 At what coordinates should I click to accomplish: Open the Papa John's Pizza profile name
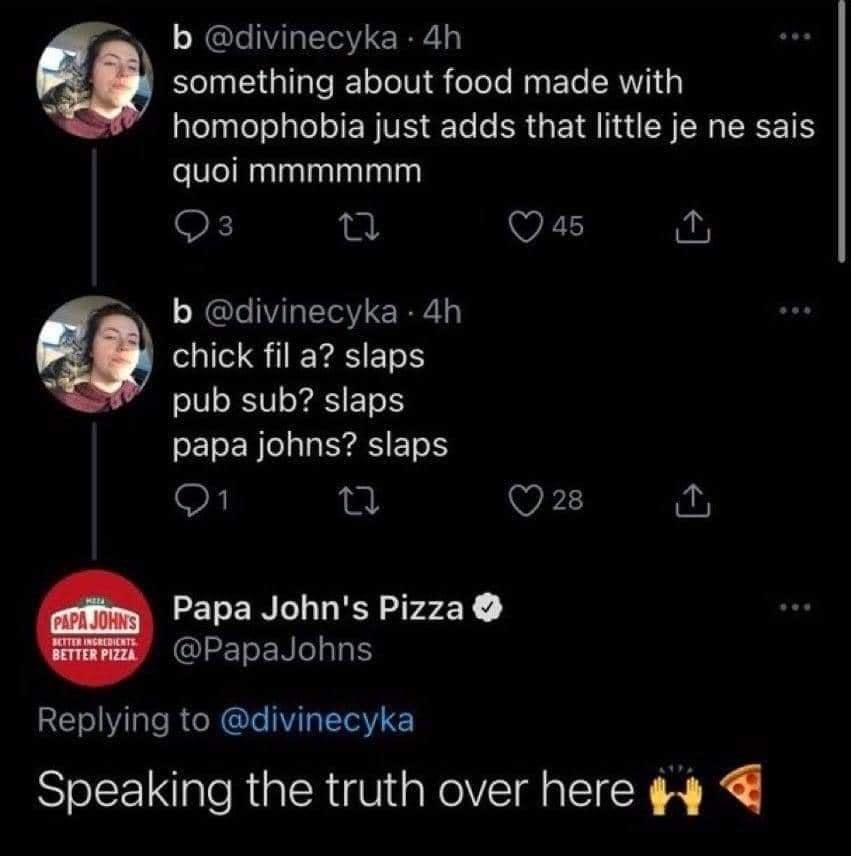(x=316, y=604)
